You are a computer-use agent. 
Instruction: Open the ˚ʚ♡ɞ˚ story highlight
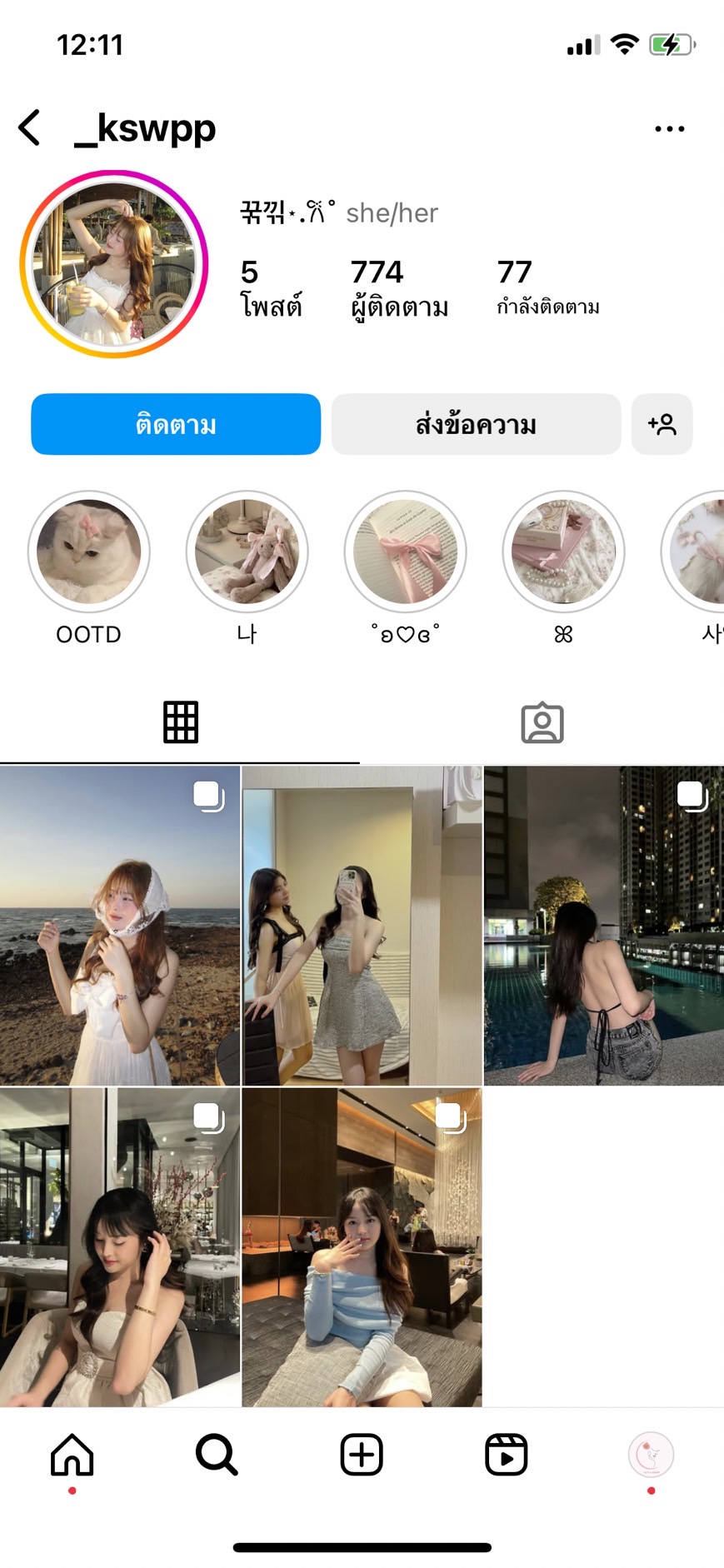coord(405,552)
